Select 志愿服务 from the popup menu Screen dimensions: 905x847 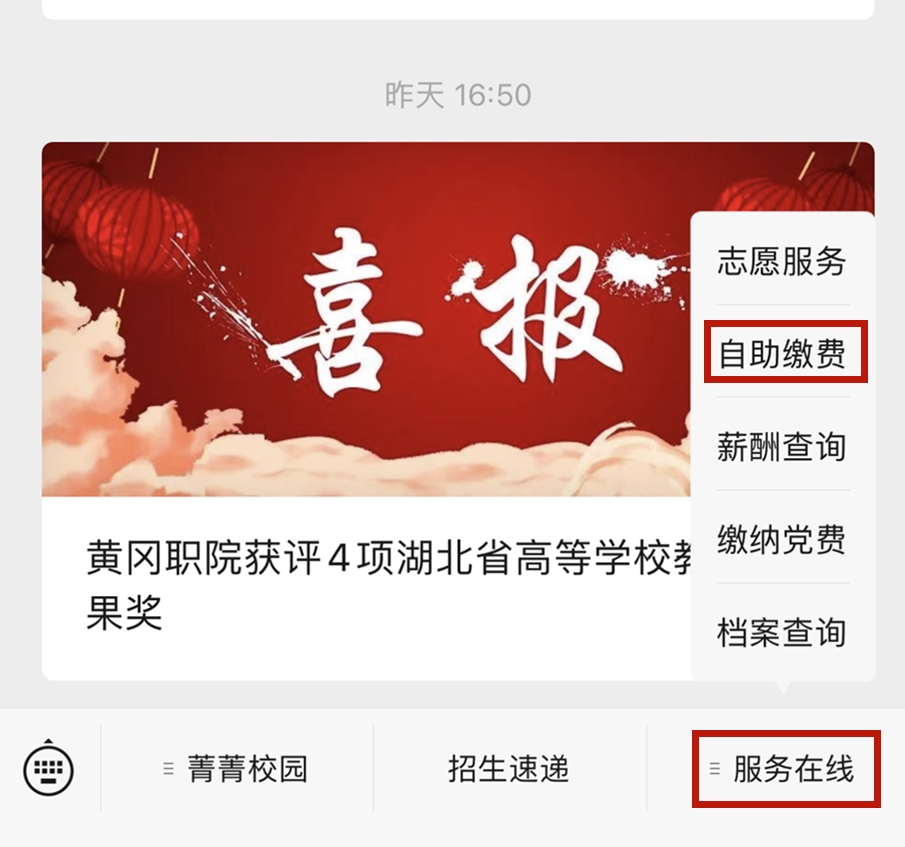(782, 261)
